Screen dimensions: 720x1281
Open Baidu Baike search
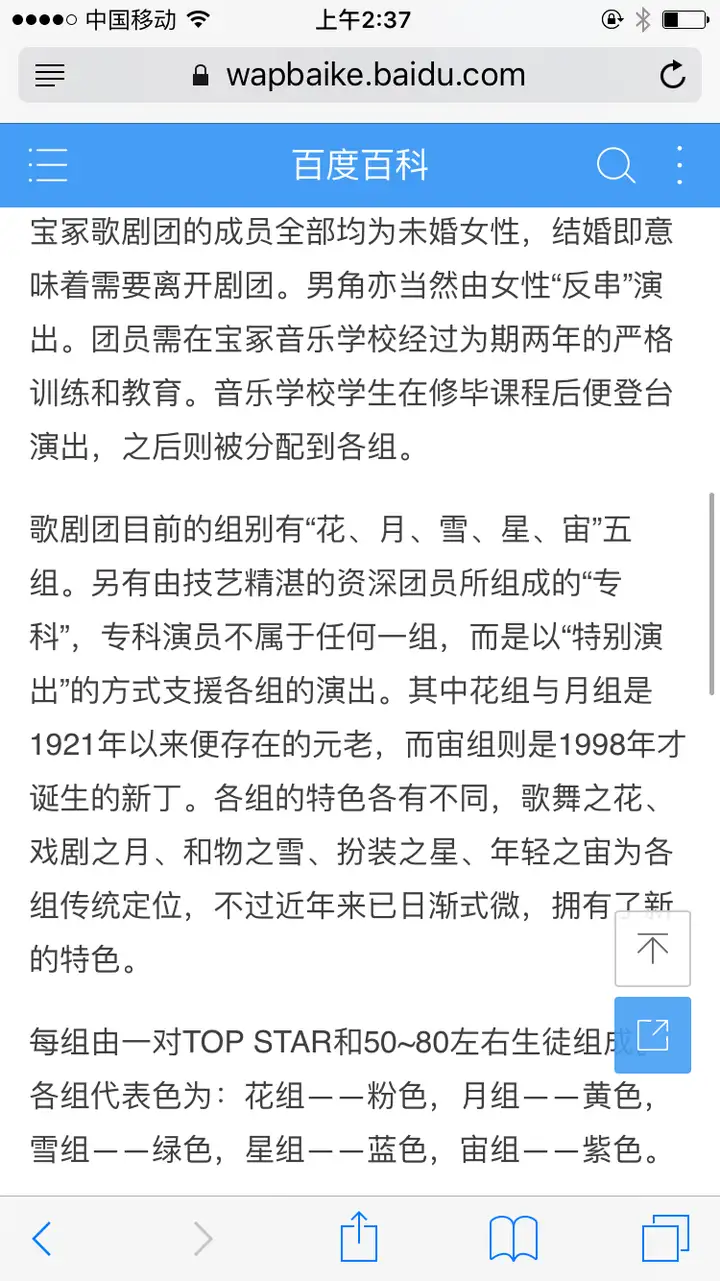616,165
